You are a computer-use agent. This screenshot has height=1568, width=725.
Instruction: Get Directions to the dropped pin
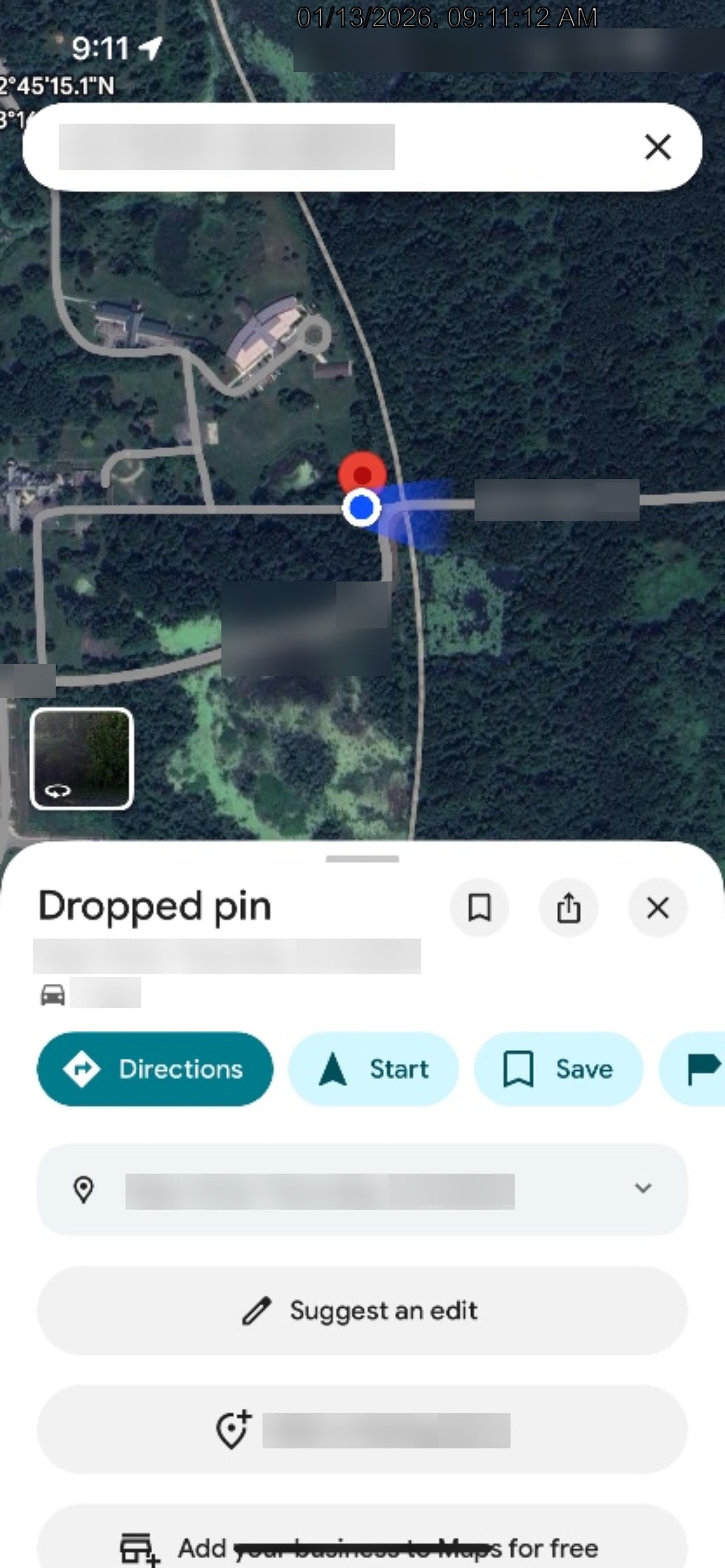pyautogui.click(x=155, y=1069)
